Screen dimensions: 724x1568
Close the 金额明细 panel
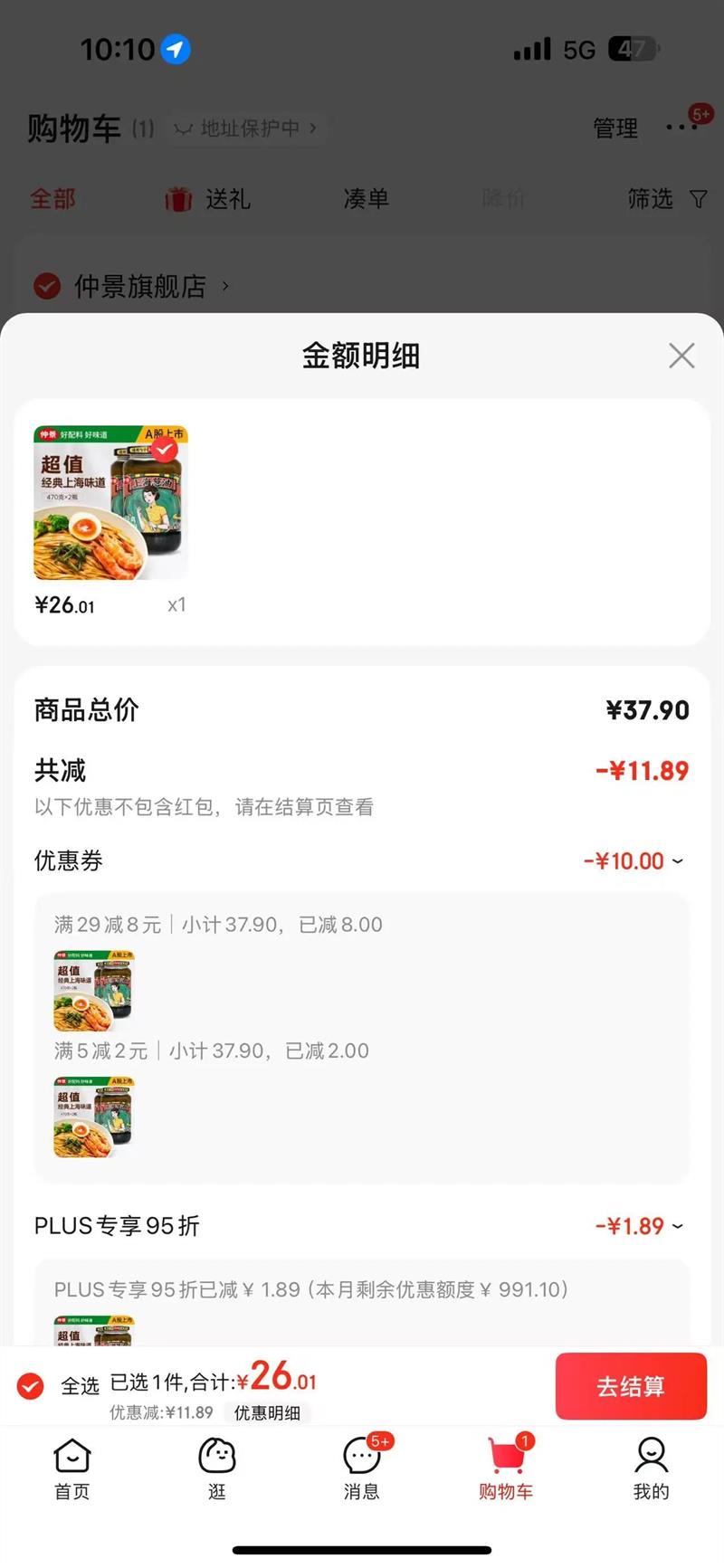[x=681, y=356]
